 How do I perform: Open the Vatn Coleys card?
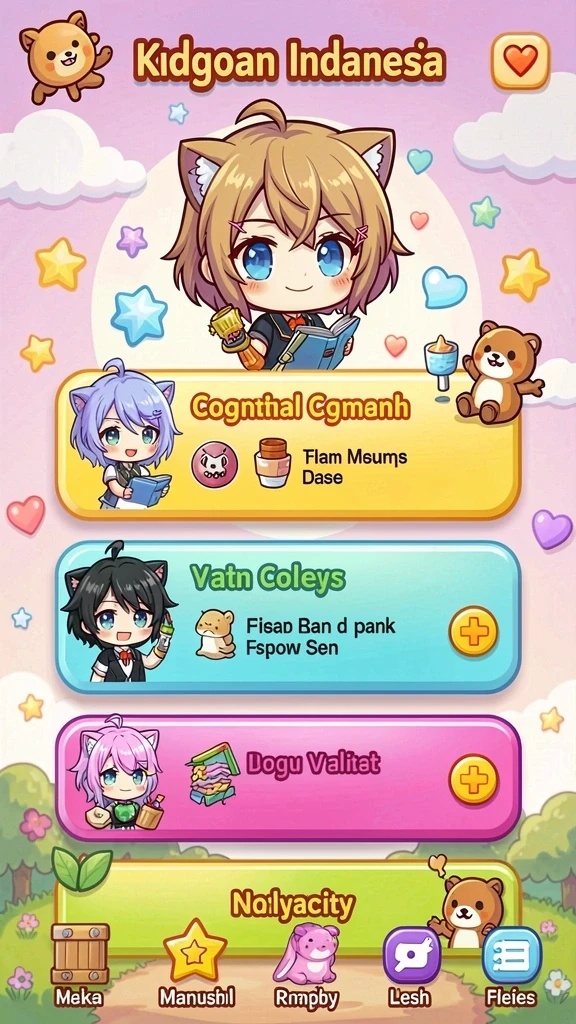288,617
